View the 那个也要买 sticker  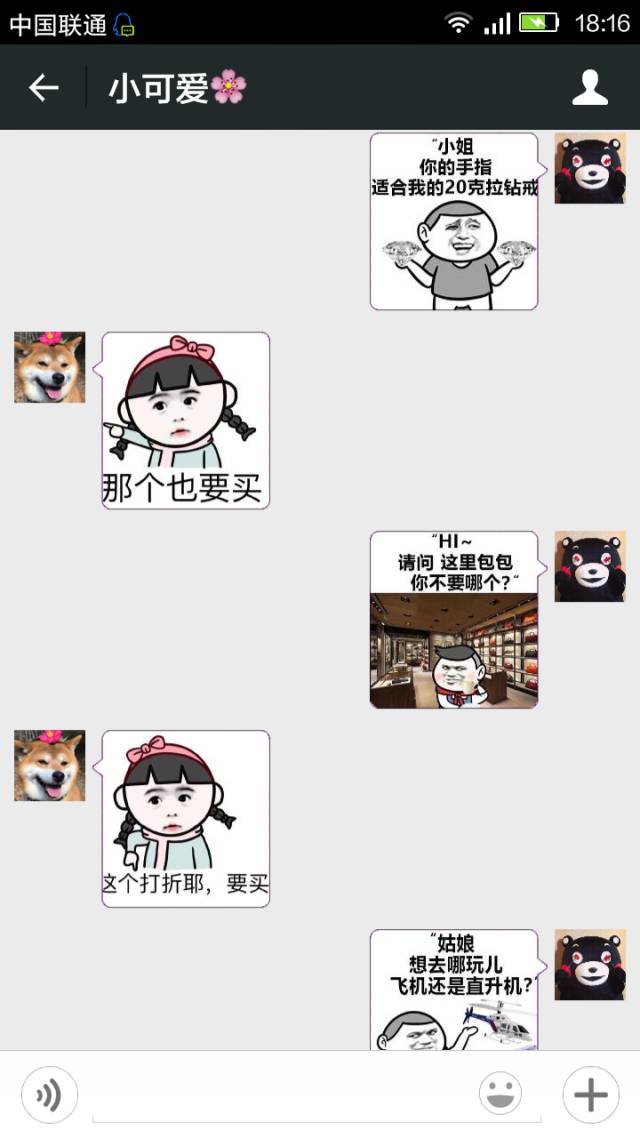(186, 420)
